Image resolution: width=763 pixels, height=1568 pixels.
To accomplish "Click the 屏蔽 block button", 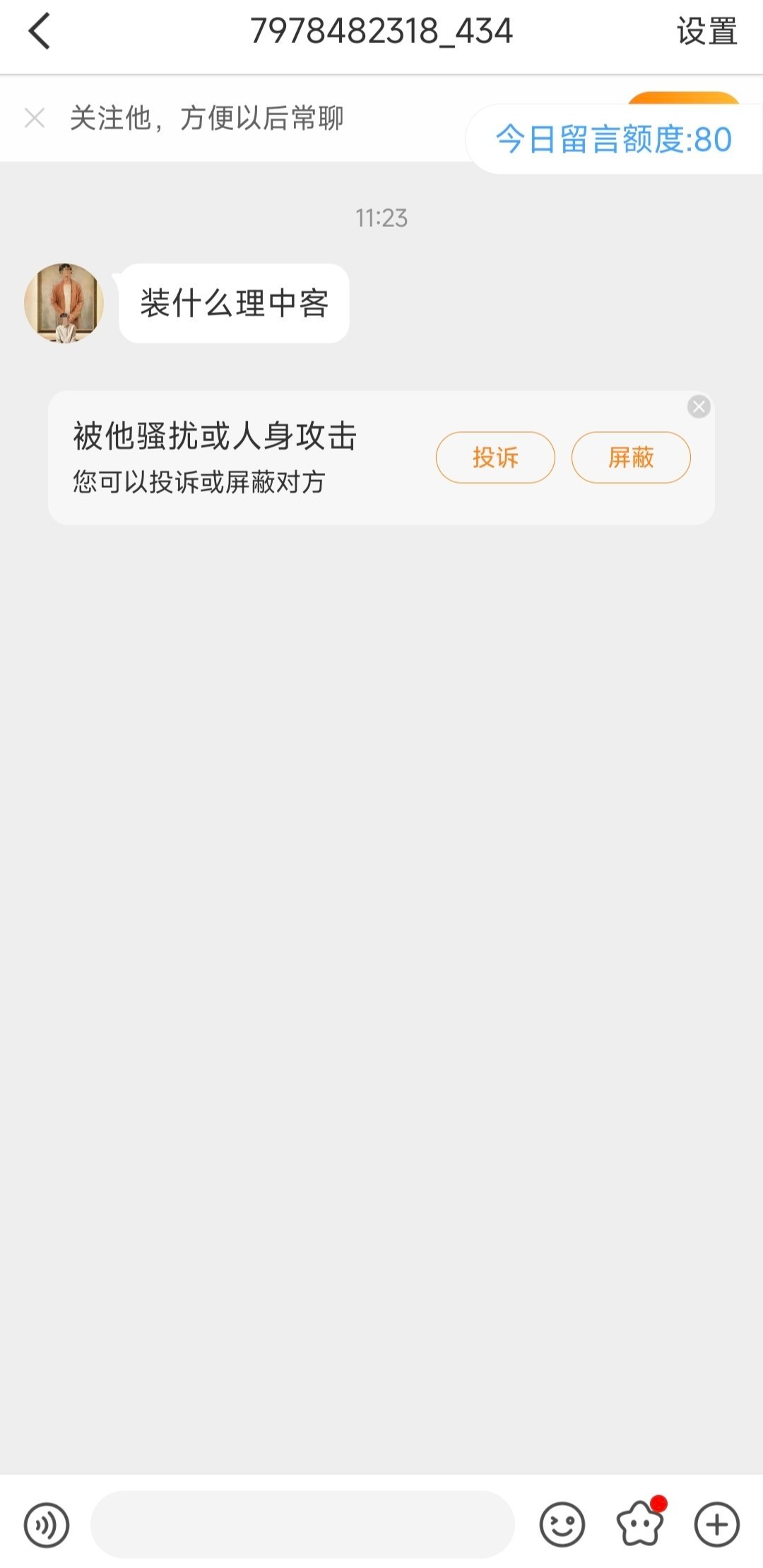I will [630, 457].
